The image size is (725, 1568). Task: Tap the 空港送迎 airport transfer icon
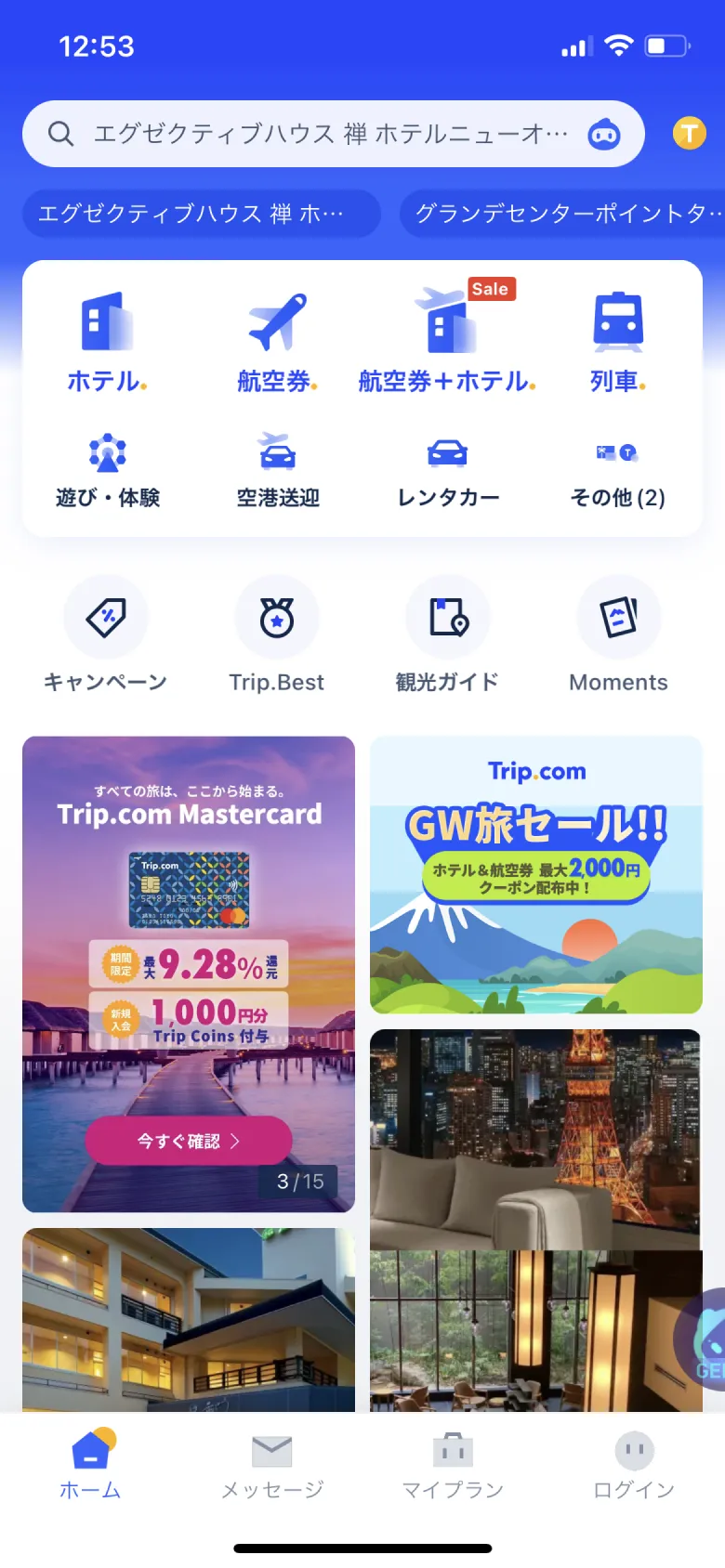pos(277,455)
